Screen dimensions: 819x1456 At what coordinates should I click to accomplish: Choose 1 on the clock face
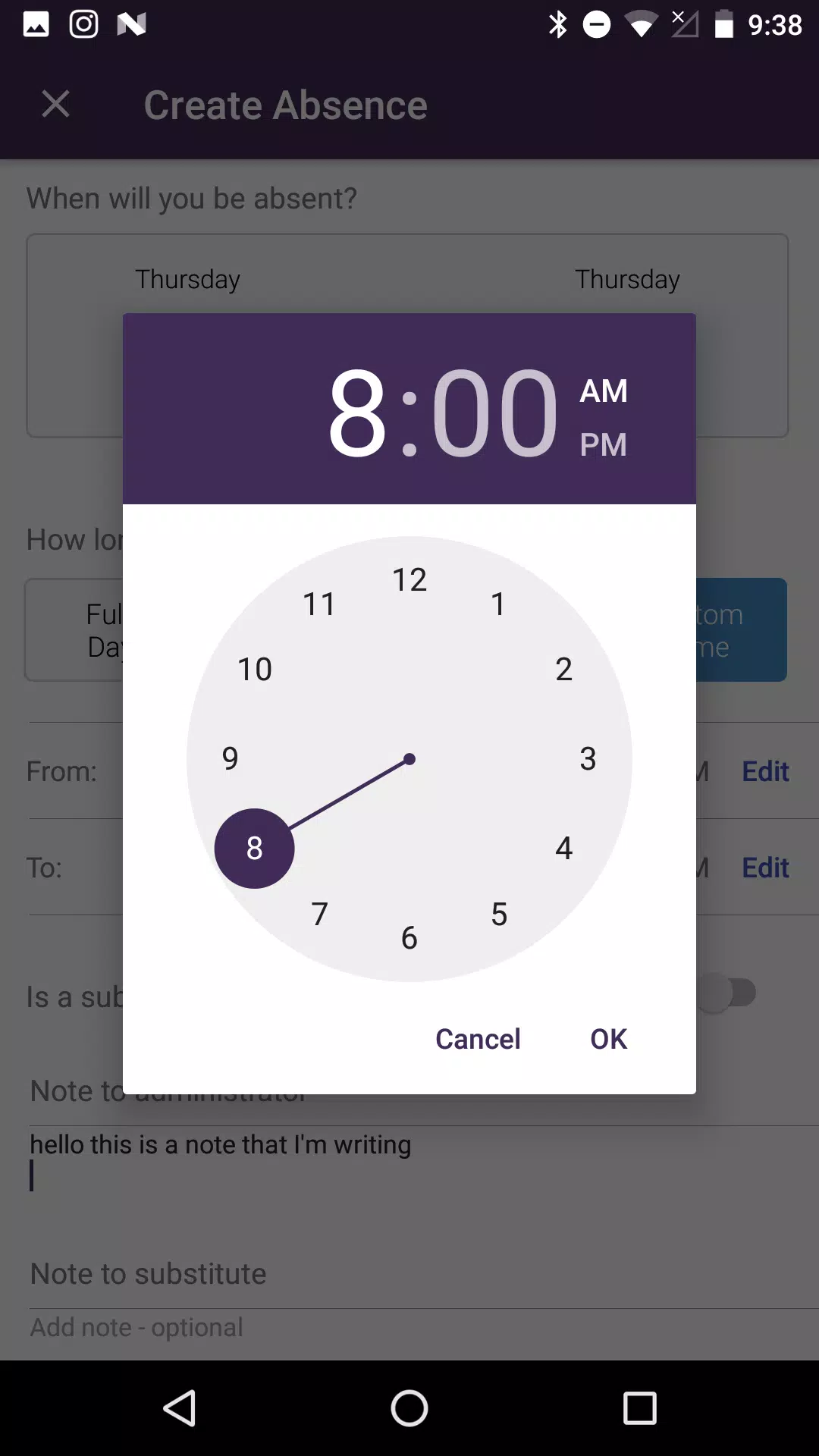[x=499, y=604]
